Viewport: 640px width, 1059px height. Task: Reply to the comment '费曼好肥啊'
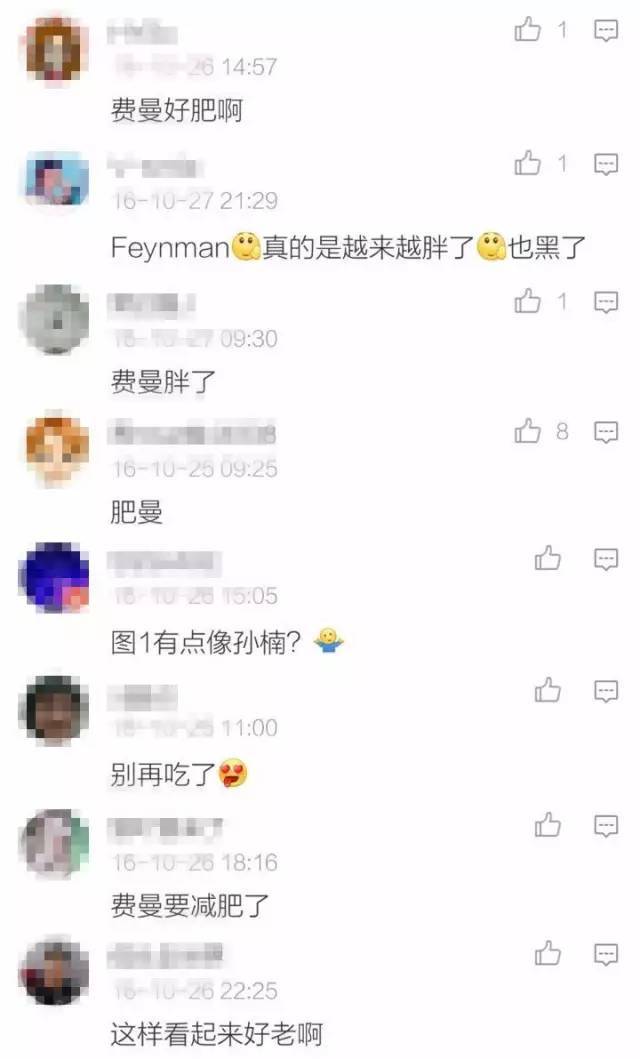click(607, 31)
